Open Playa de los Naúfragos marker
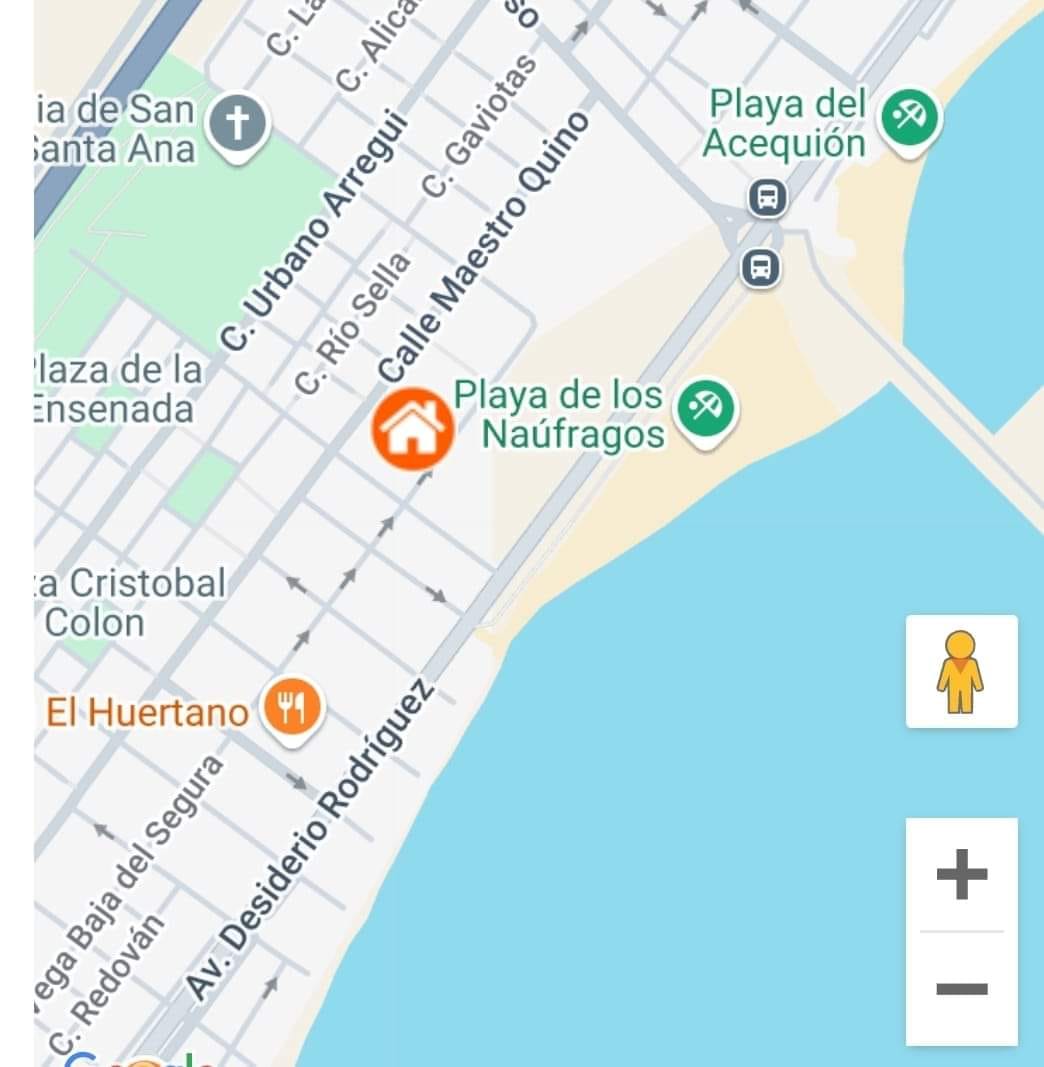This screenshot has width=1044, height=1067. point(706,409)
